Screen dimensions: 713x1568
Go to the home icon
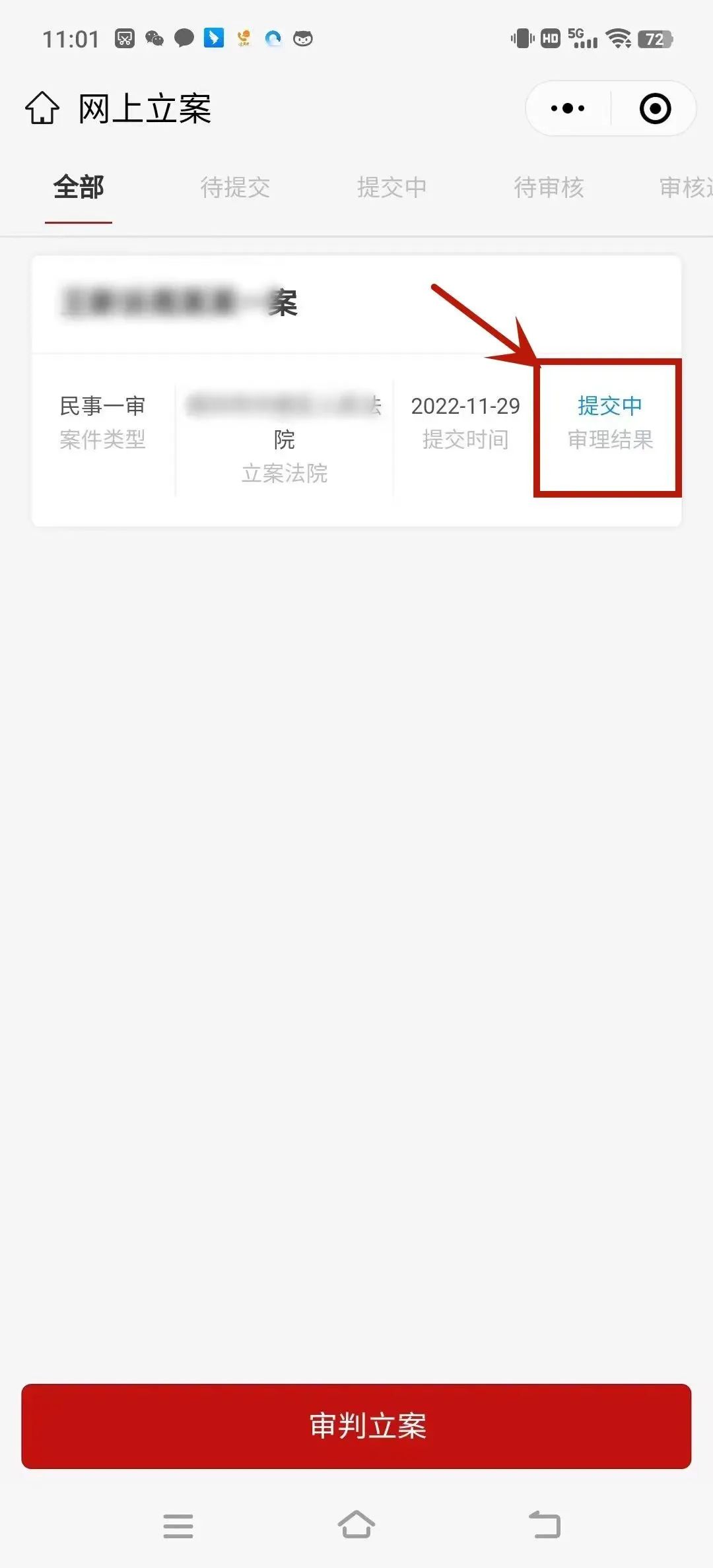click(x=42, y=108)
